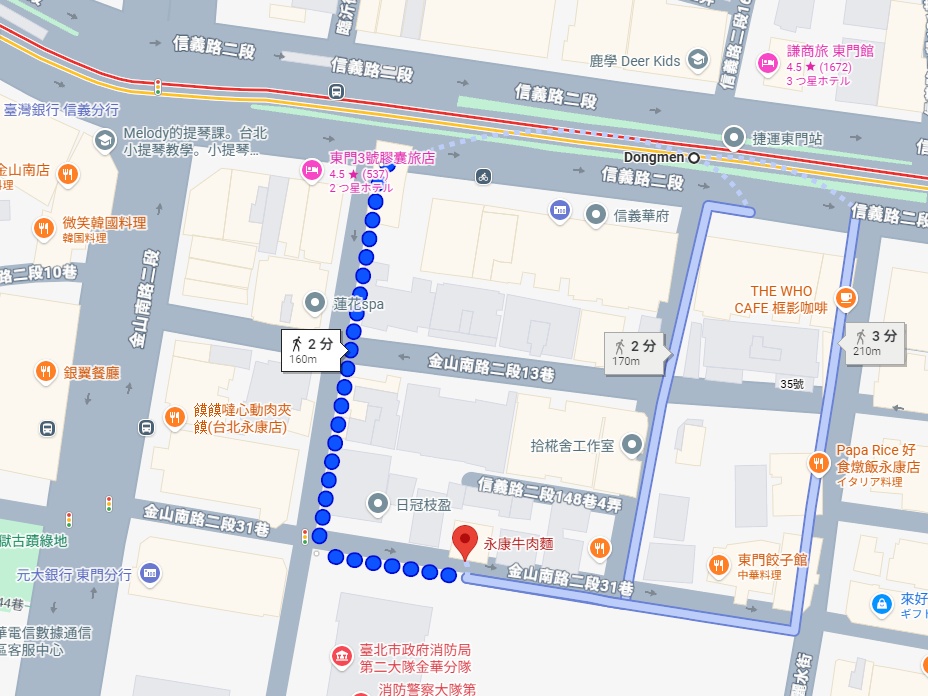Viewport: 928px width, 696px height.
Task: Open the 鹿學 Deer Kids place marker
Action: pos(697,61)
